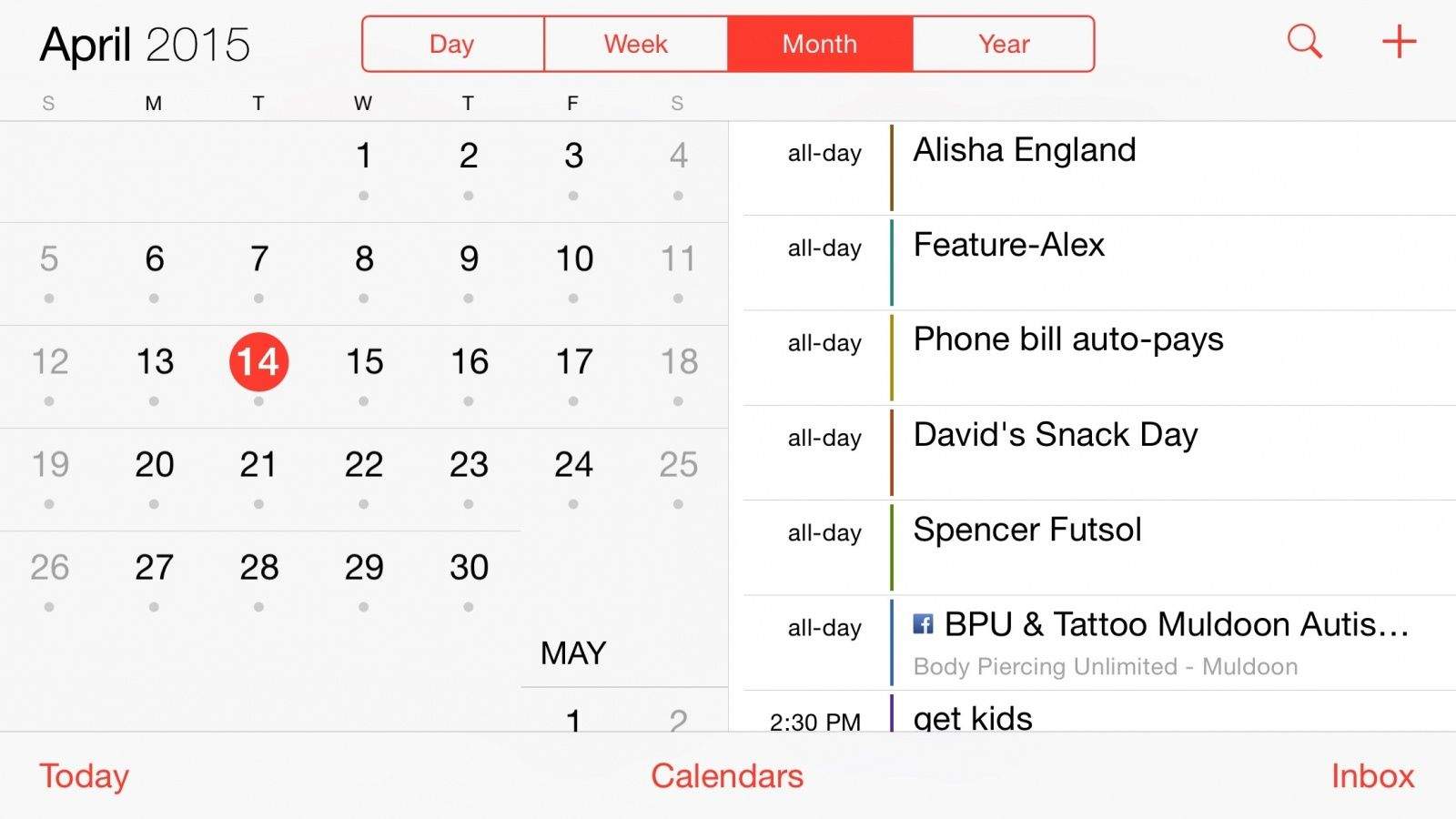Open the get kids 2:30 PM event
1456x819 pixels.
(973, 718)
